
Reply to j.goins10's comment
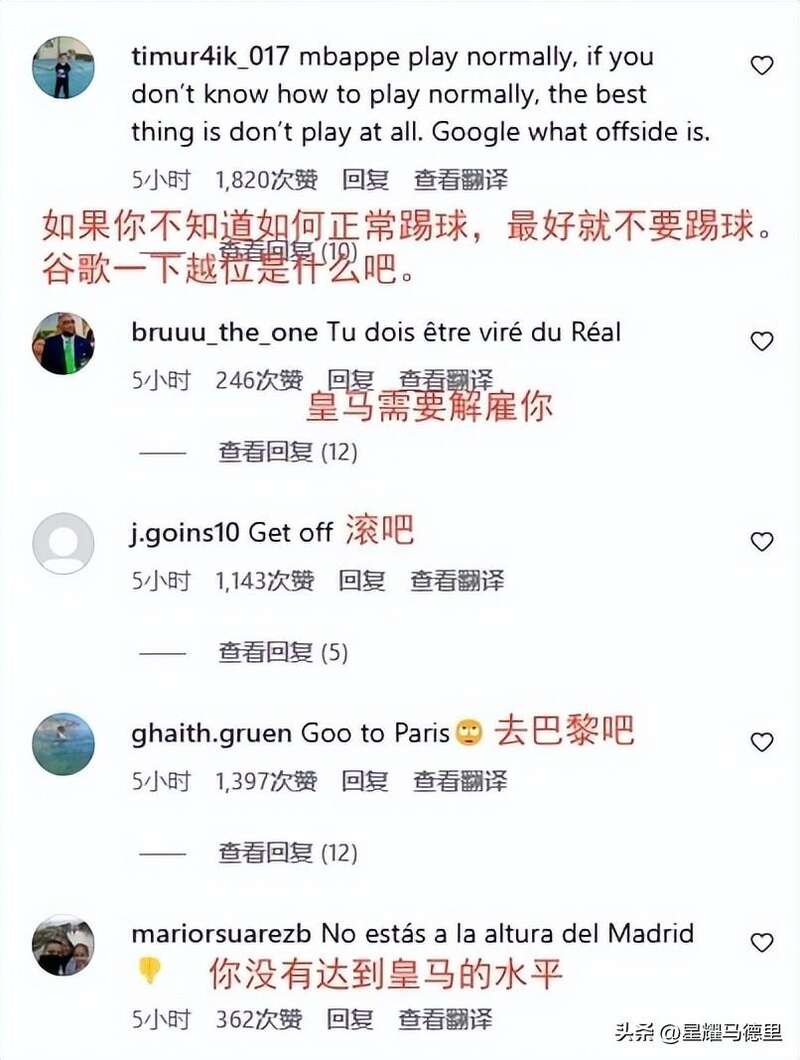click(x=361, y=580)
